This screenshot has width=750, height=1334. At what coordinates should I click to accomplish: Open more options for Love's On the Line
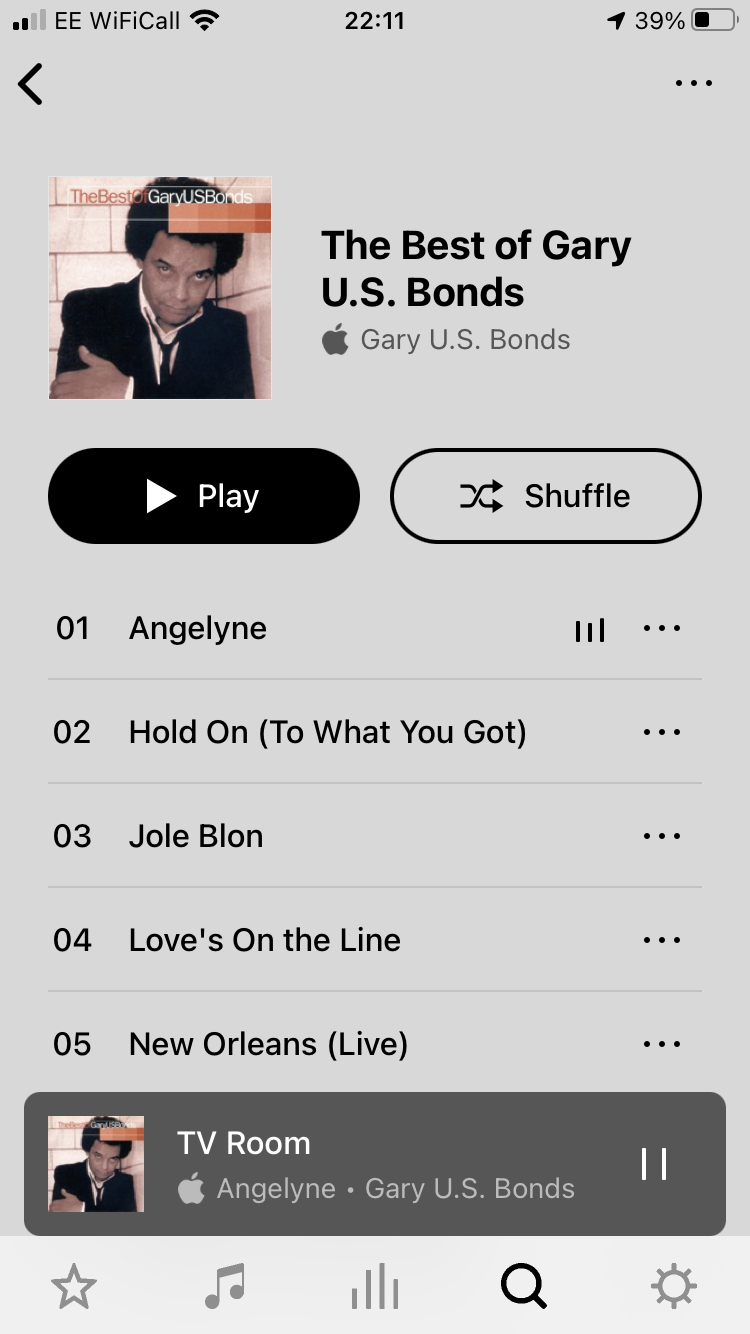(662, 940)
